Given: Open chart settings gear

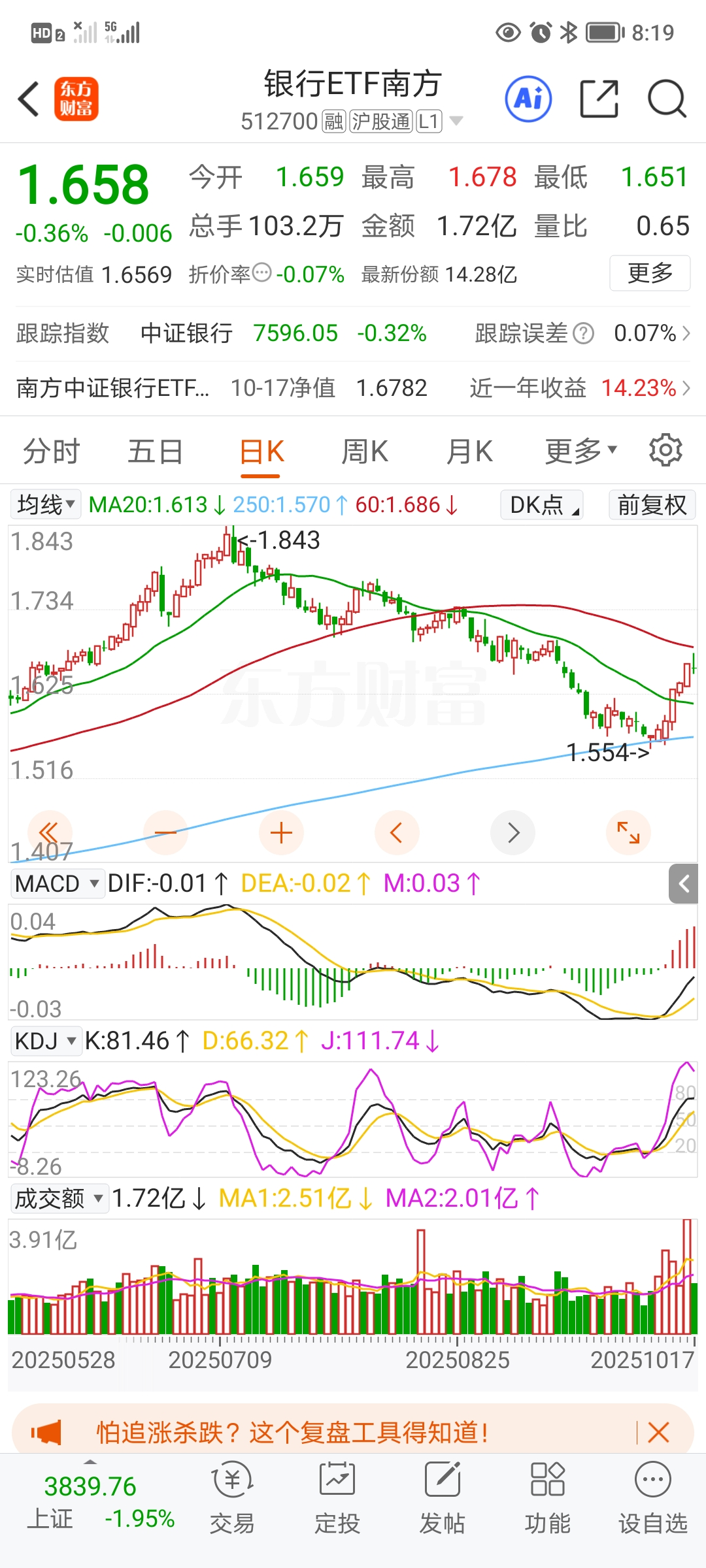Looking at the screenshot, I should pyautogui.click(x=665, y=450).
